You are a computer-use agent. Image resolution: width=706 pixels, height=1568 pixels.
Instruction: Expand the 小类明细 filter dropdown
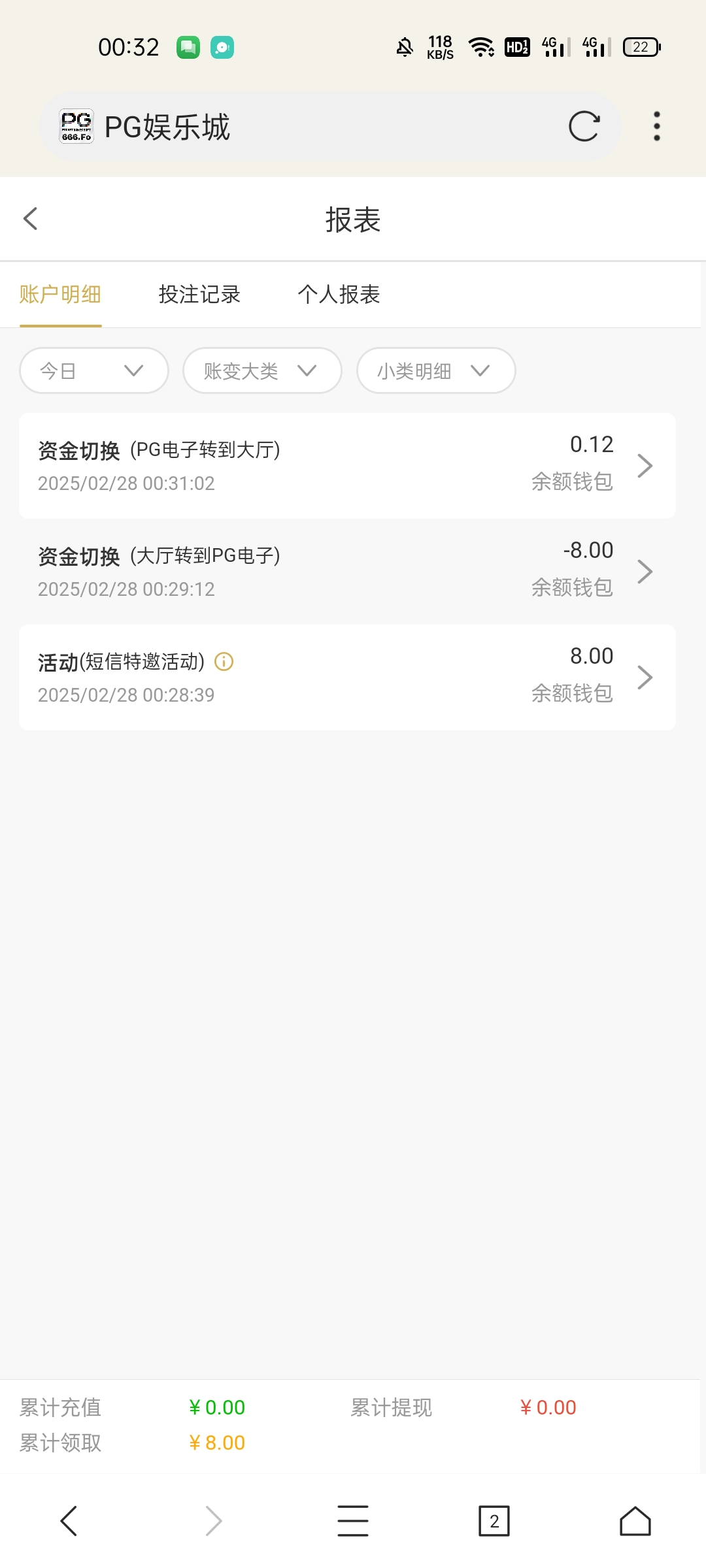(x=436, y=370)
